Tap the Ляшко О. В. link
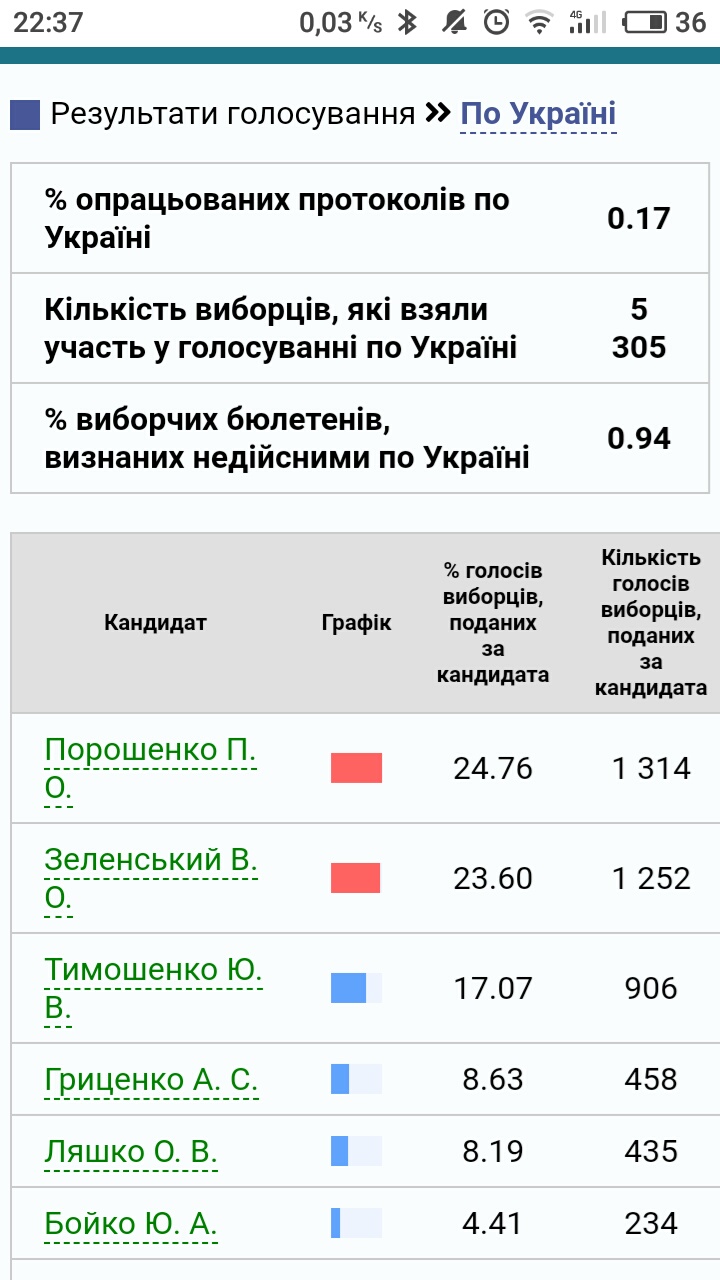 (131, 1152)
